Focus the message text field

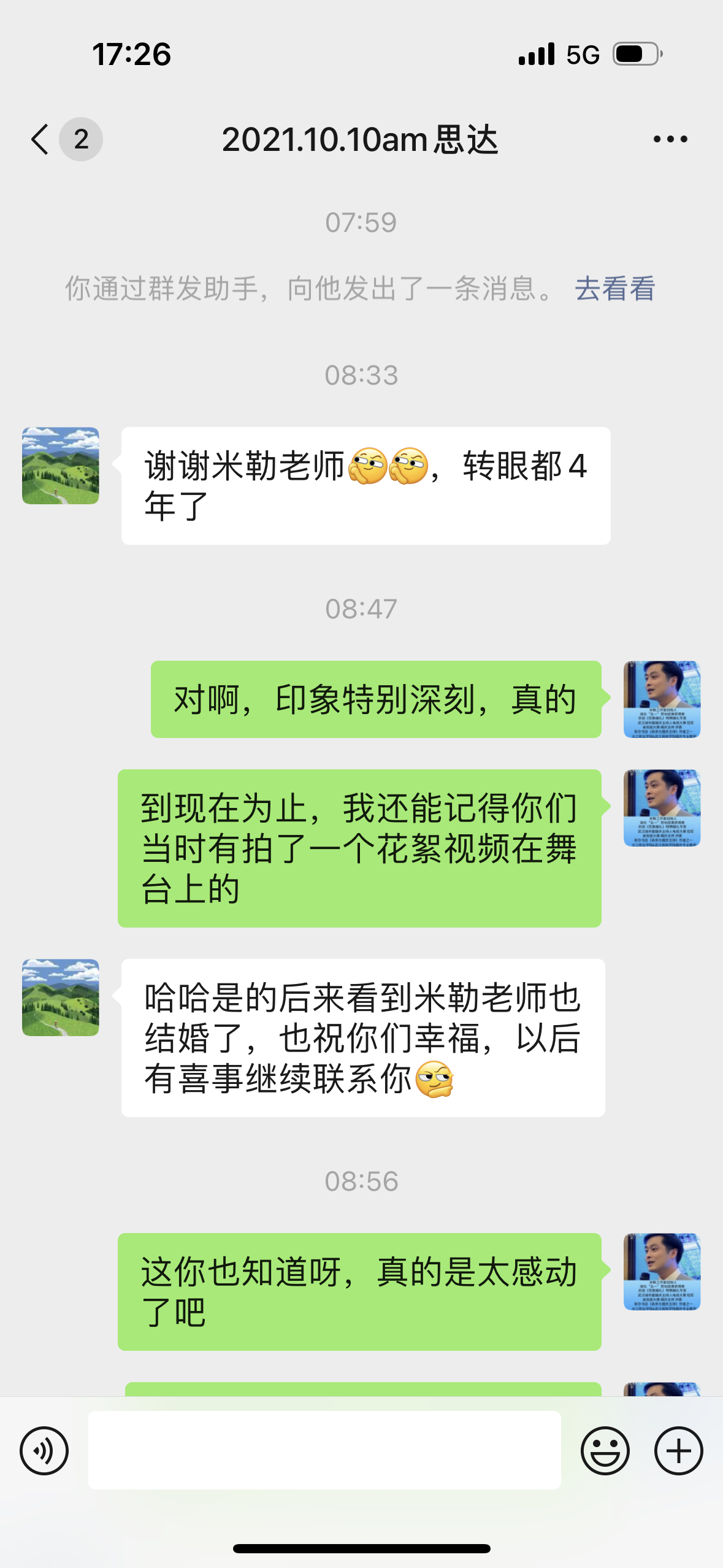point(324,1450)
